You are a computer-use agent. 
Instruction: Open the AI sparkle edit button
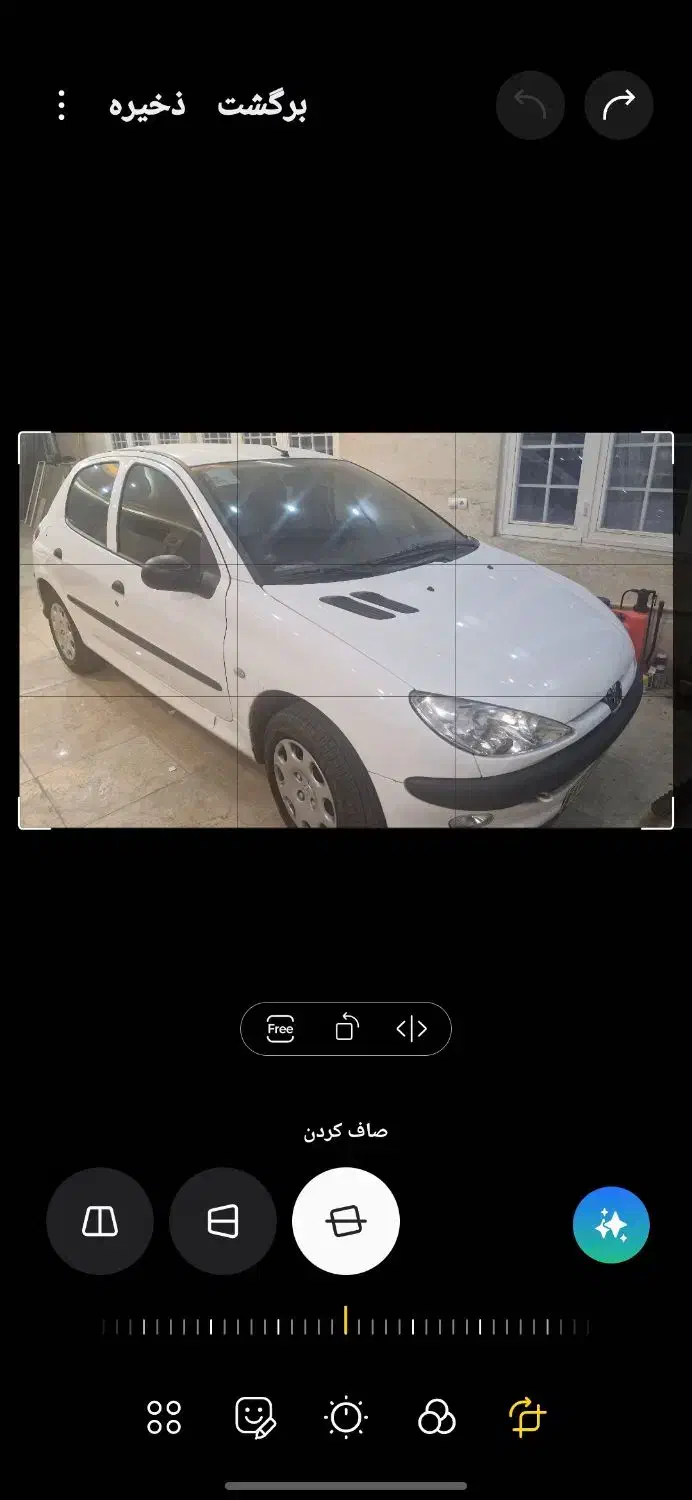[611, 1225]
